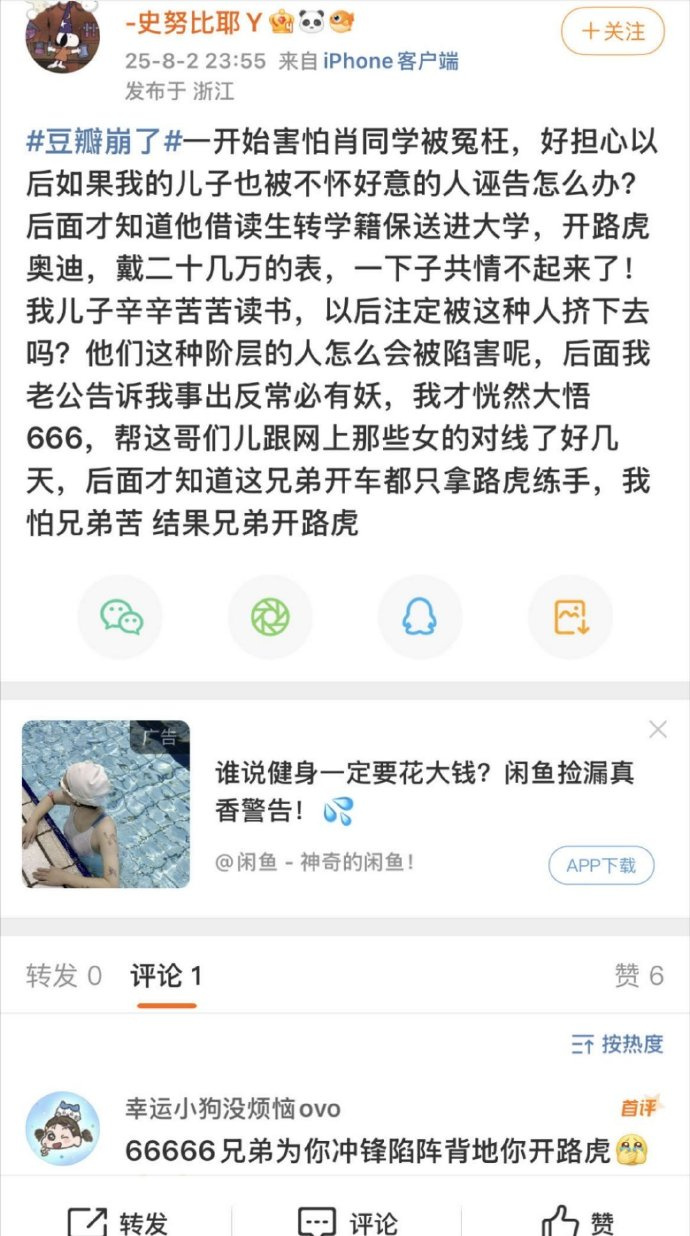Viewport: 690px width, 1236px height.
Task: Switch to the 转发 0 tab
Action: [x=64, y=976]
